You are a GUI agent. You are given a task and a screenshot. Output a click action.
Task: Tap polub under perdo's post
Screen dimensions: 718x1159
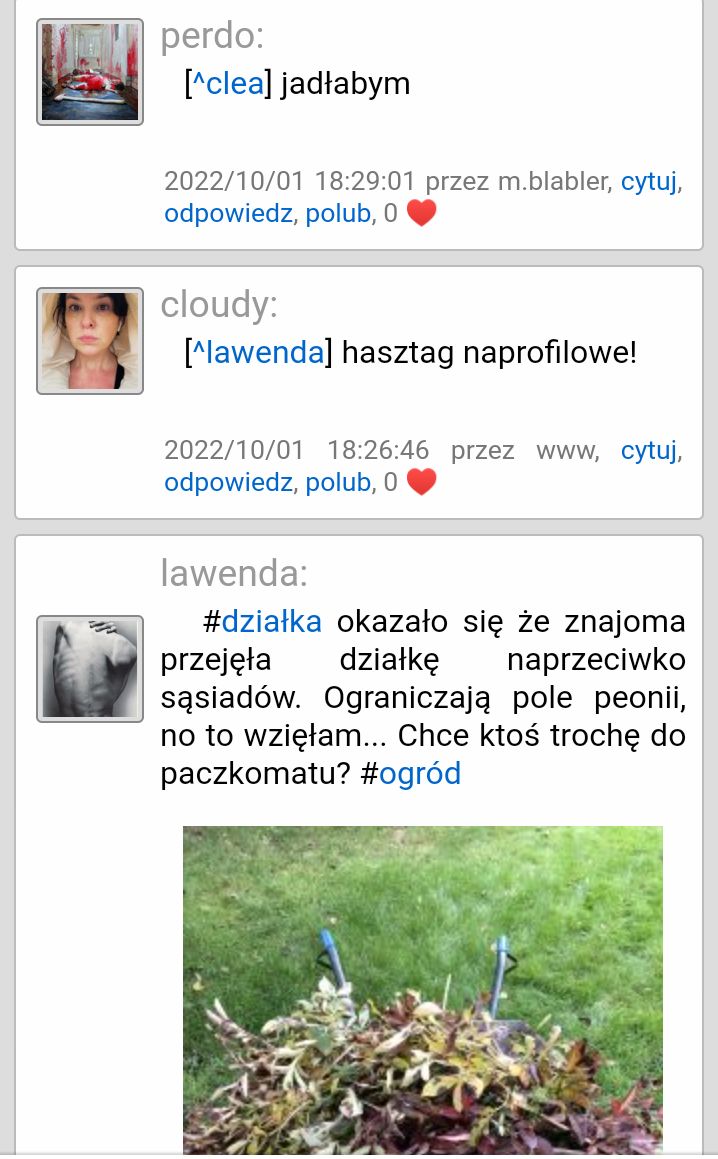(338, 214)
